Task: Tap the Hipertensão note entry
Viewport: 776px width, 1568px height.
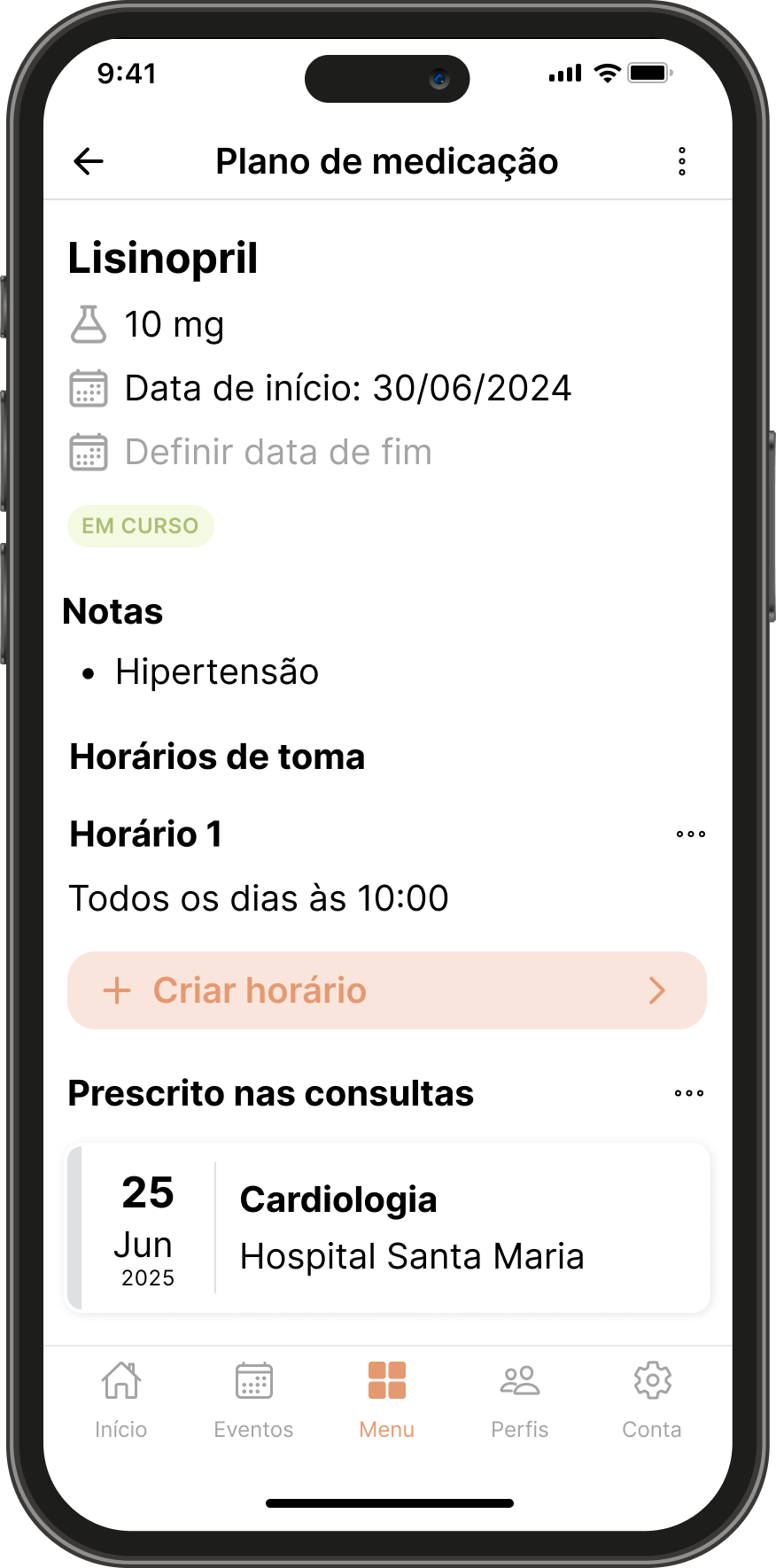Action: [217, 671]
